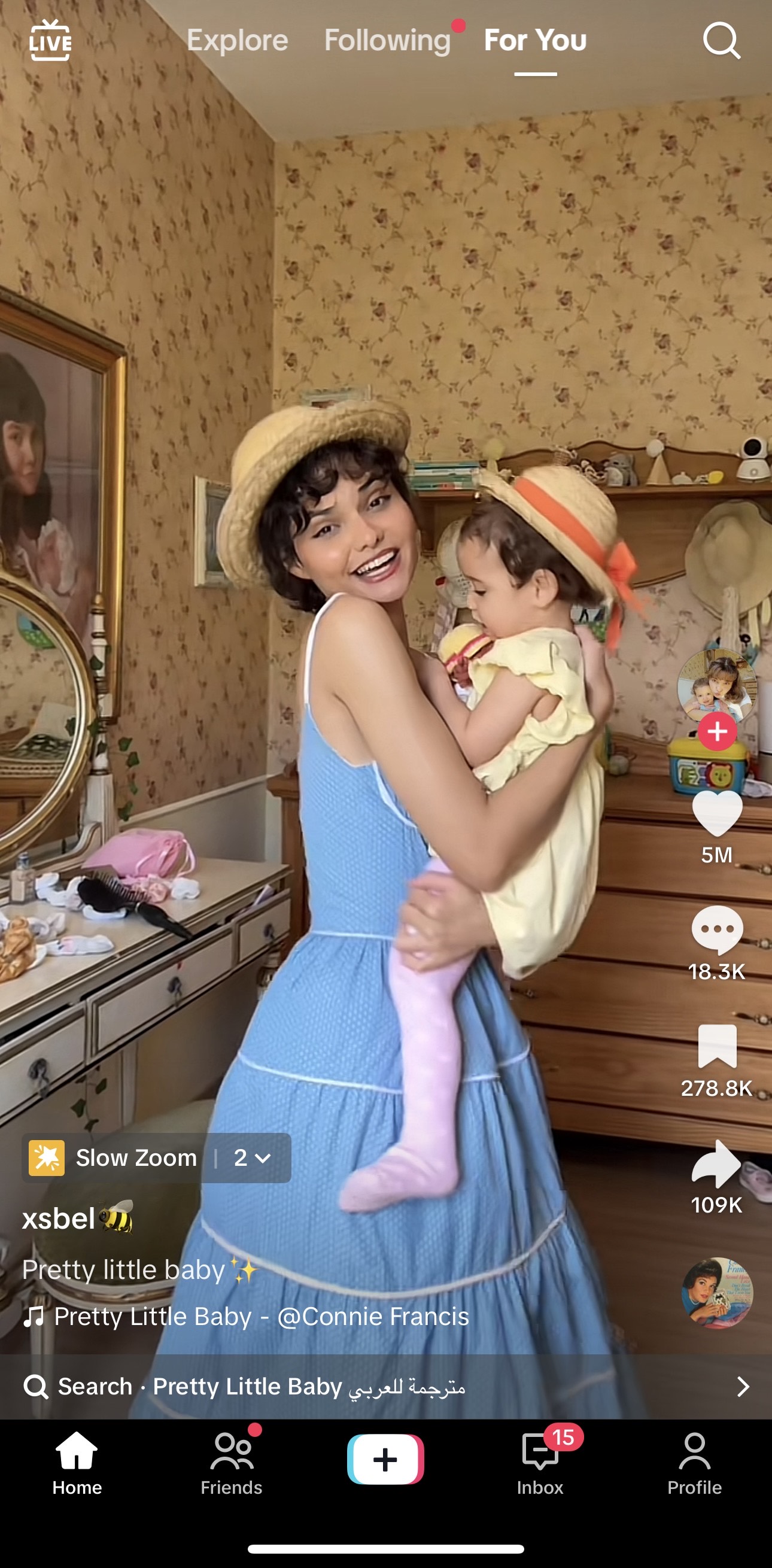Open the Connie Francis sound disc
The height and width of the screenshot is (1568, 772).
coord(716,1293)
